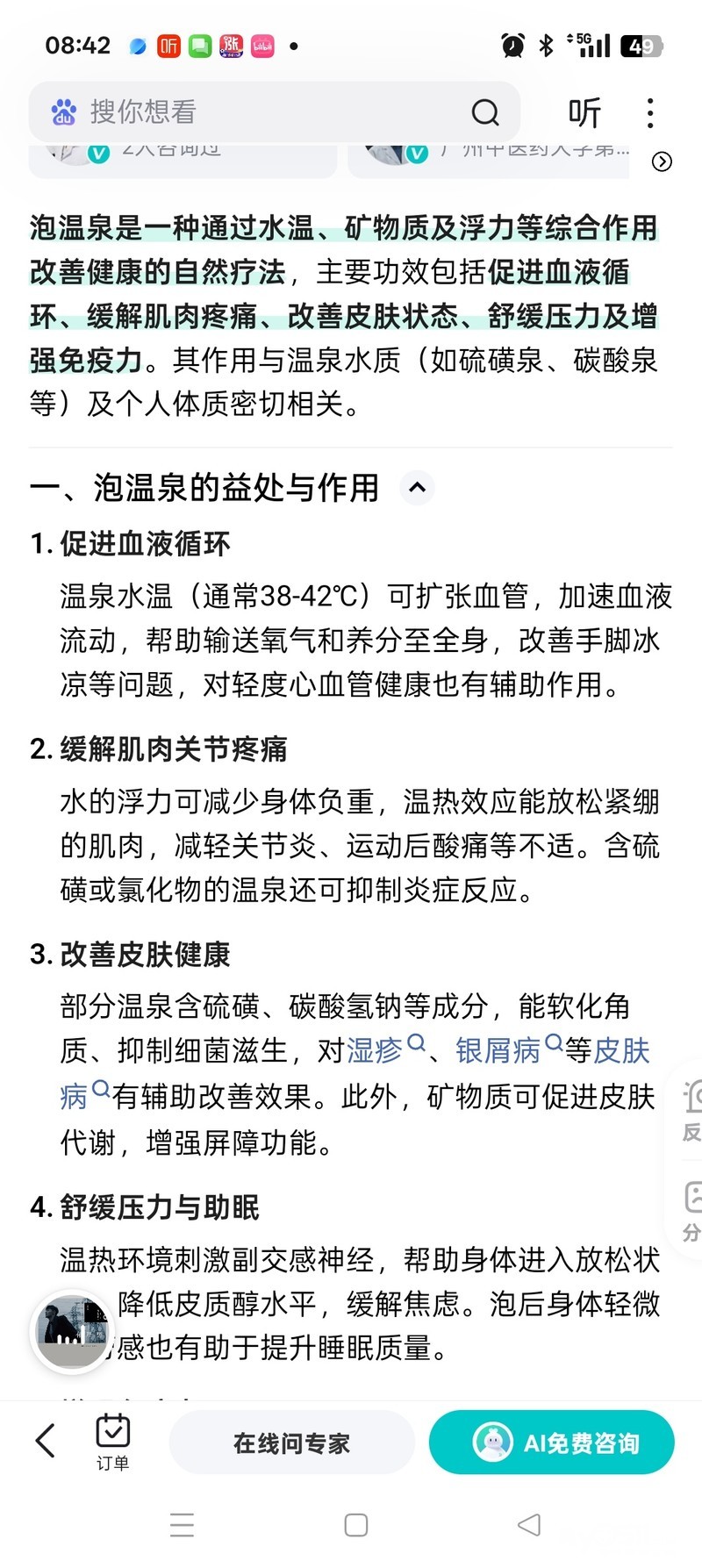
Task: Tap the floating audio player thumbnail
Action: tap(72, 1330)
